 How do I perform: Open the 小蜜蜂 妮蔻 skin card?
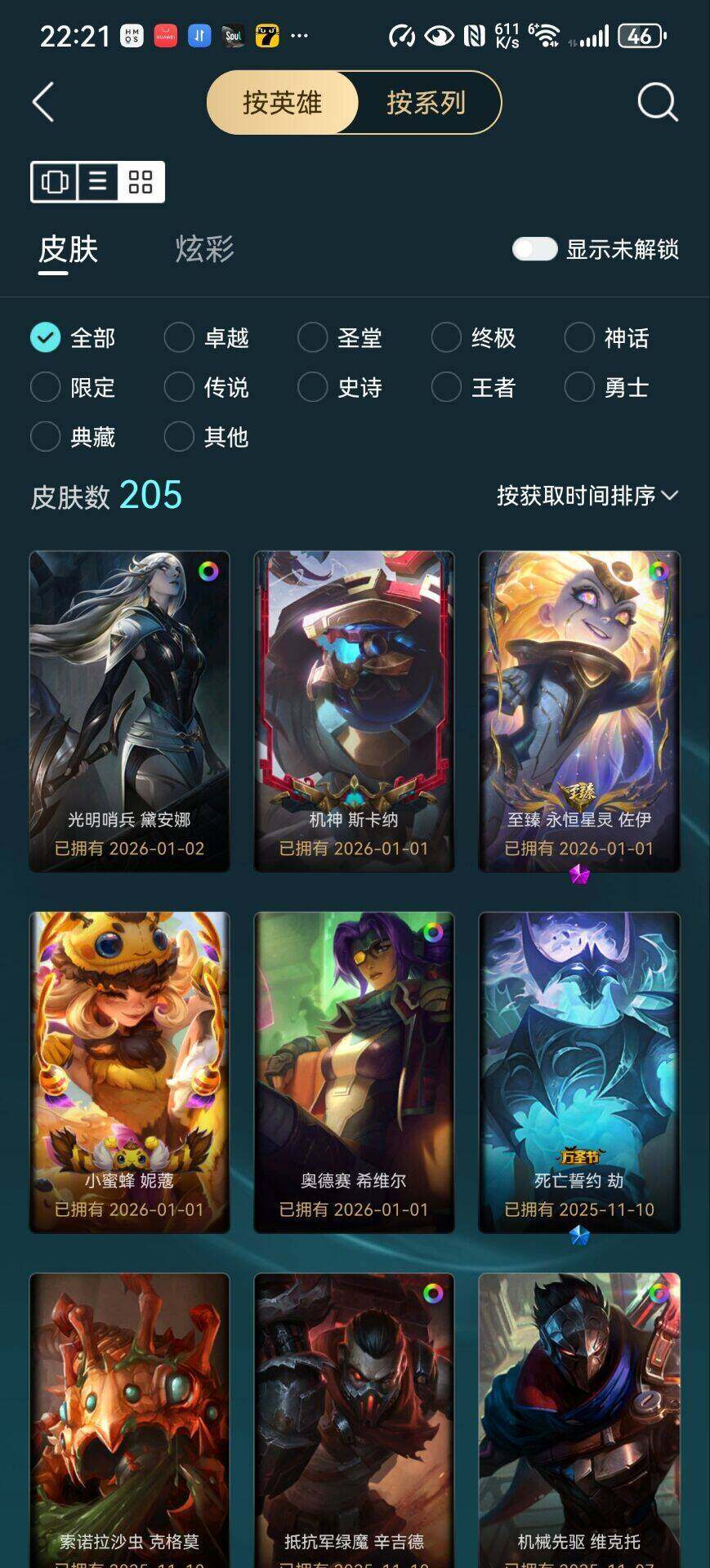129,1071
